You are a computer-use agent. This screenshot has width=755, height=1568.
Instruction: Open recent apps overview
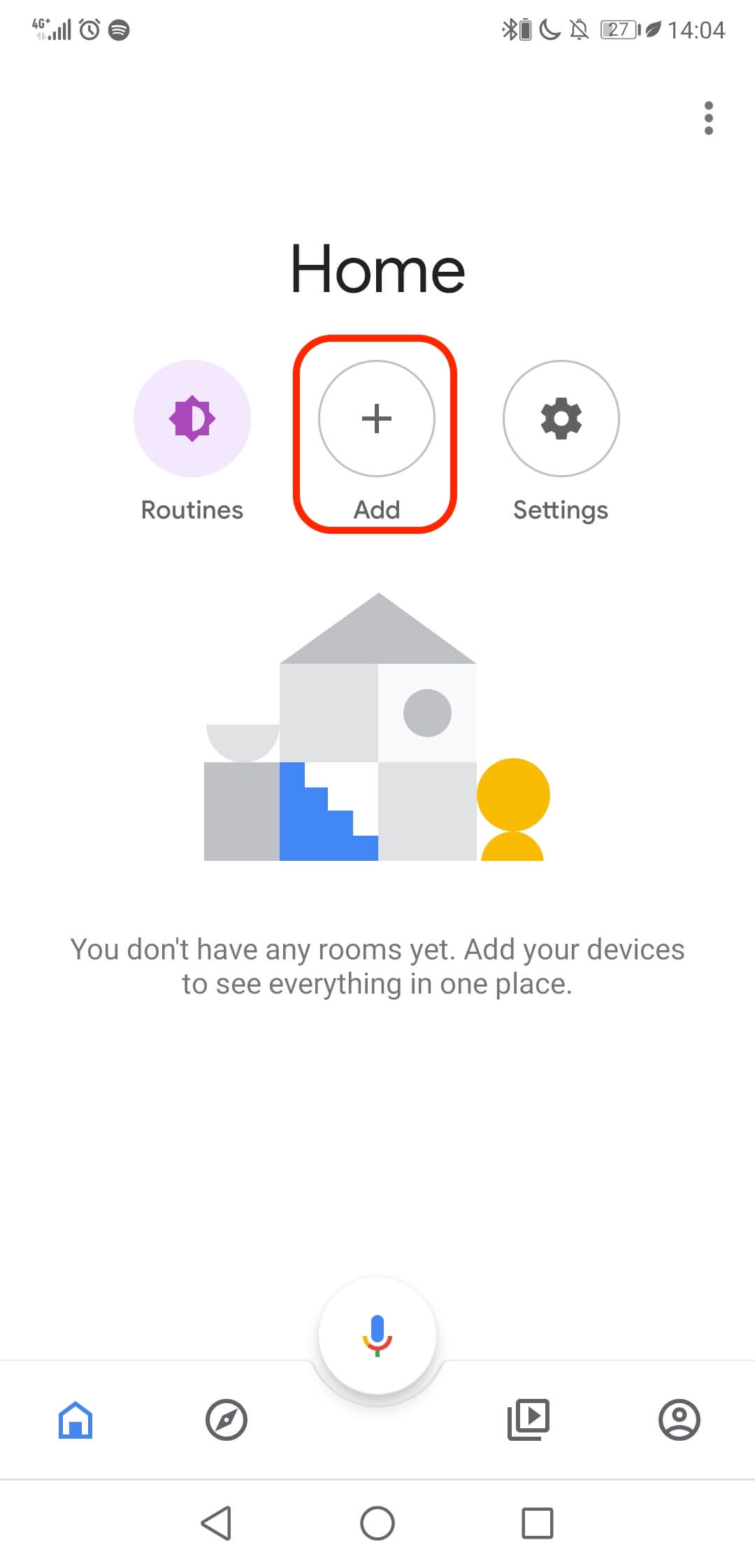(538, 1523)
